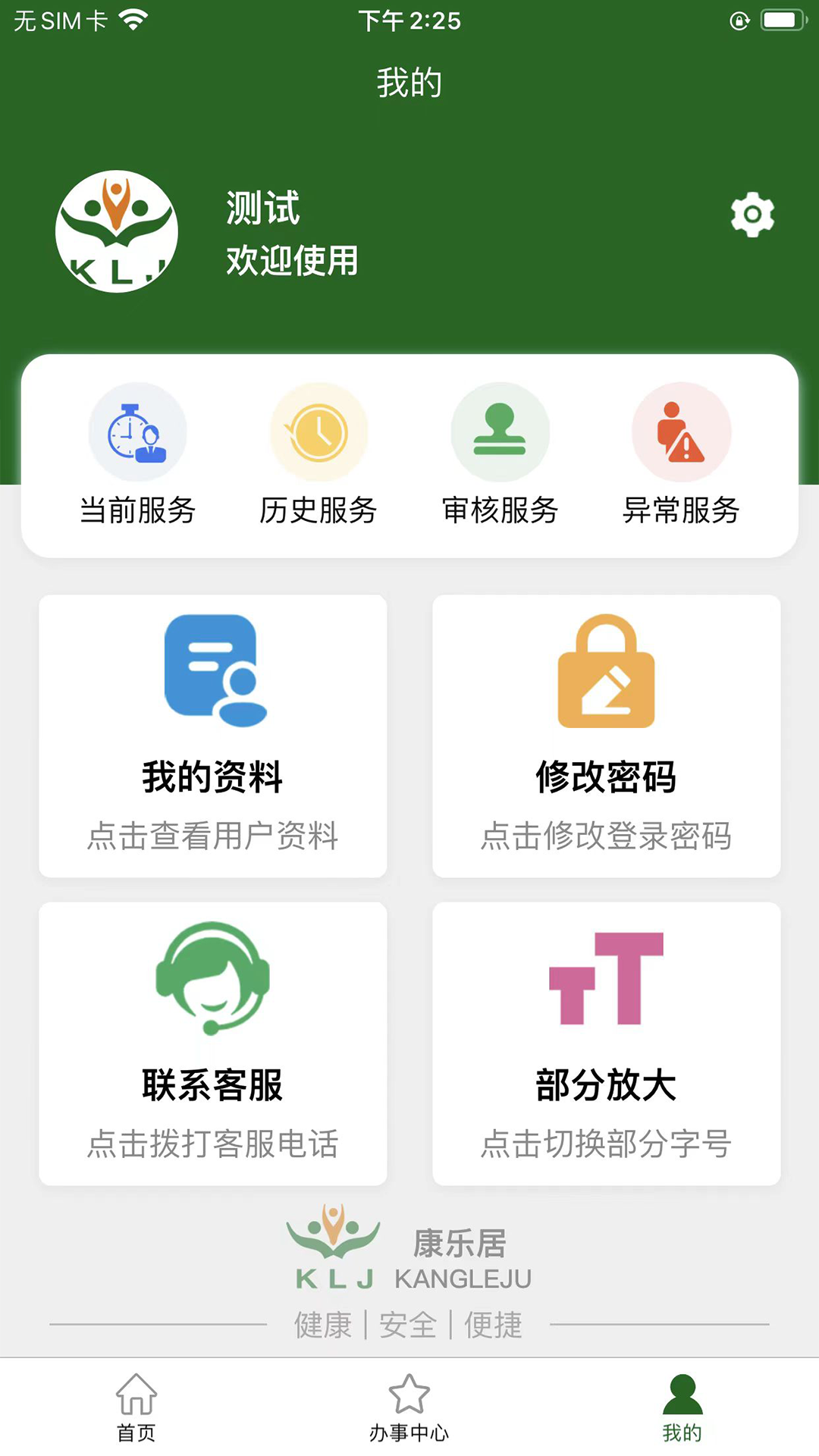The image size is (819, 1456).
Task: Click the blue 我的资料 chat icon
Action: 213,671
